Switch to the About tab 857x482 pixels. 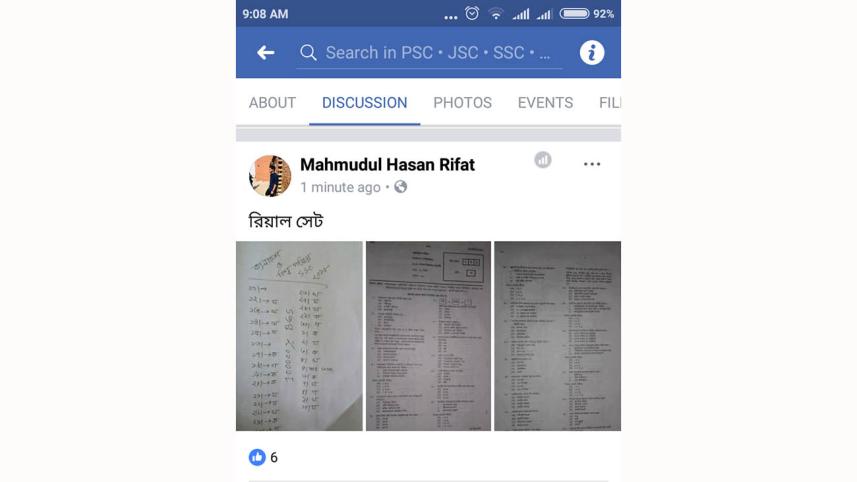coord(272,103)
